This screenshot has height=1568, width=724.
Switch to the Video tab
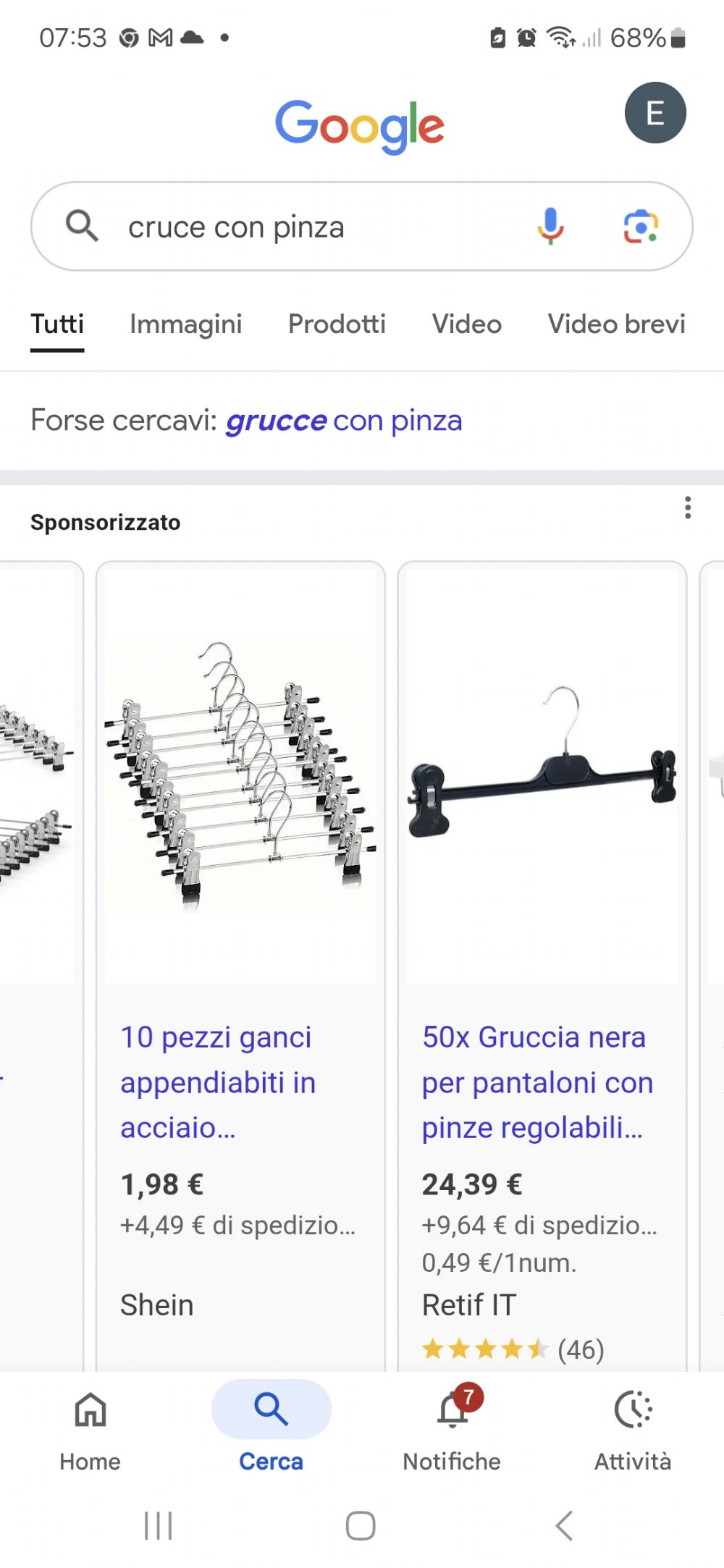click(x=467, y=324)
